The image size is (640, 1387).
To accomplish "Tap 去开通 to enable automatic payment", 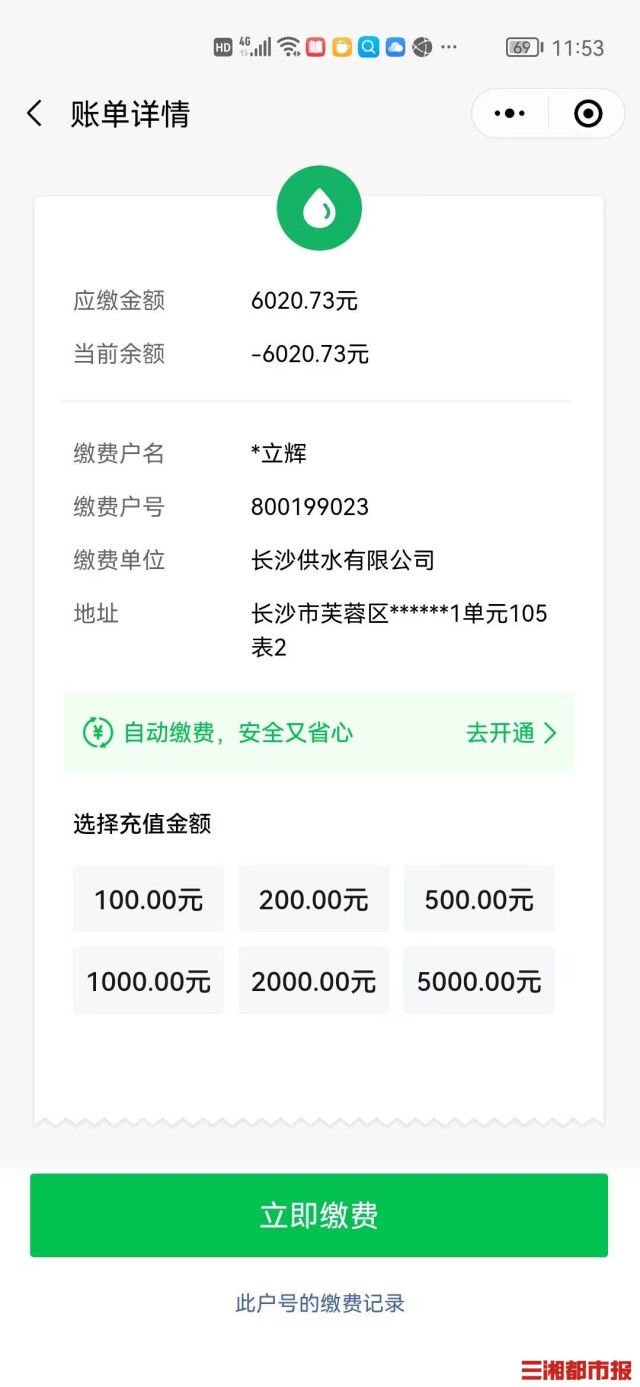I will 511,733.
